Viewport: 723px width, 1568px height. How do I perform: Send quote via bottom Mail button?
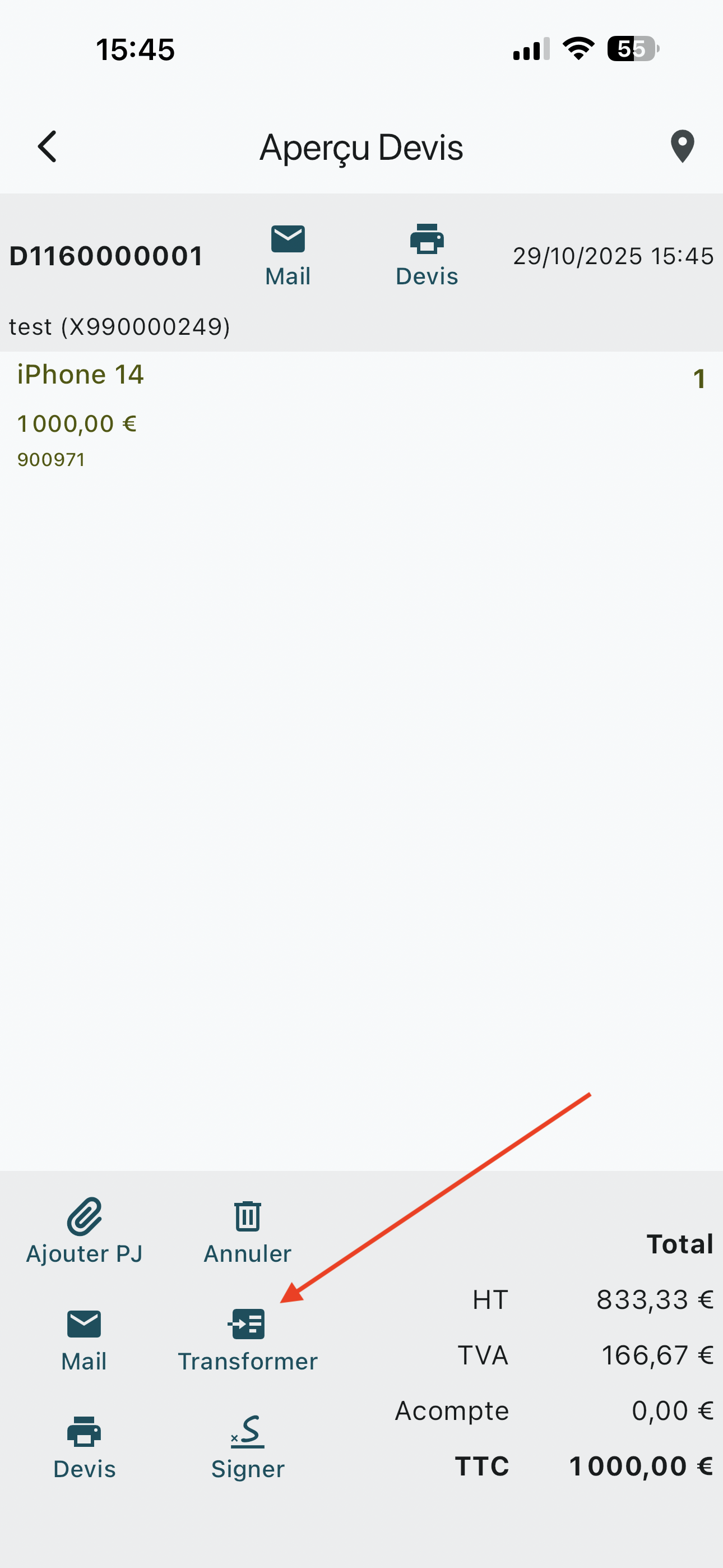(x=84, y=1340)
